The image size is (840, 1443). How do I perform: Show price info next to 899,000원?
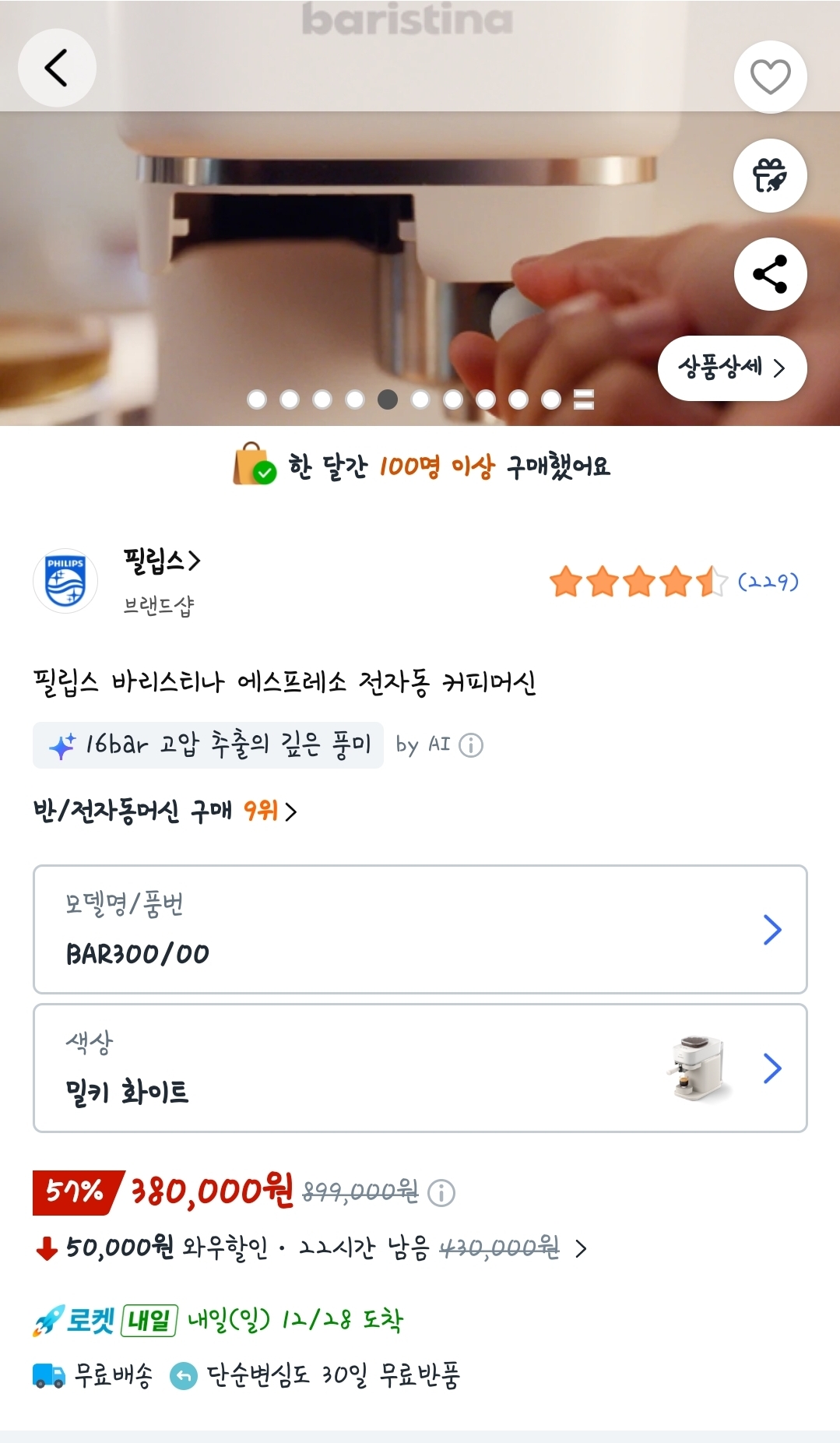[441, 1192]
